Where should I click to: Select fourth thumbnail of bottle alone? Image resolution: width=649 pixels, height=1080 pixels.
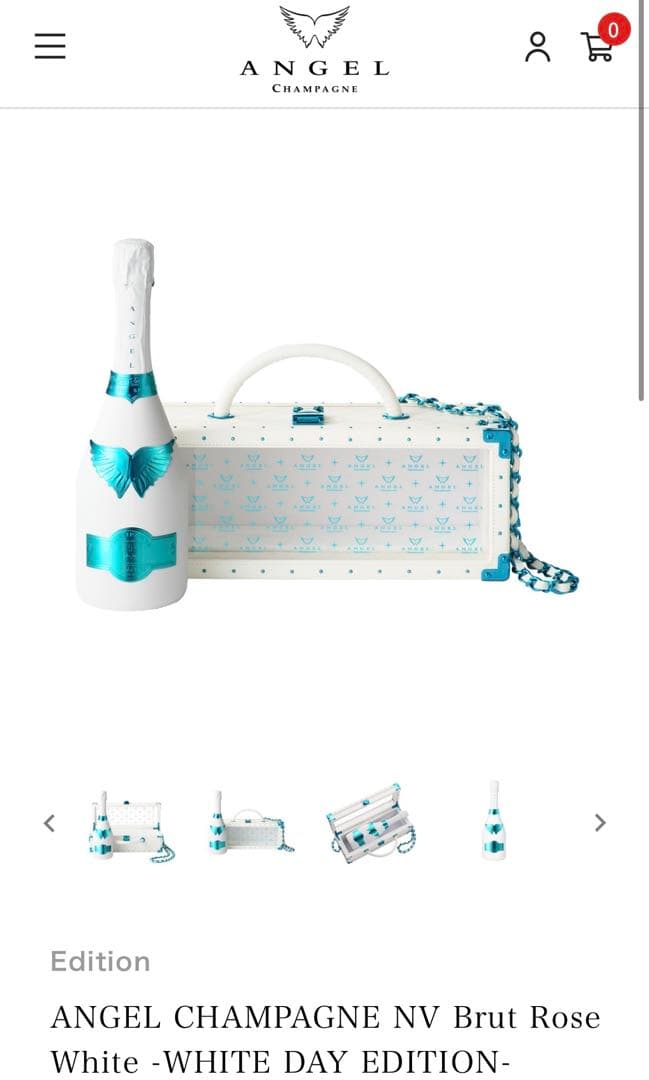click(493, 824)
